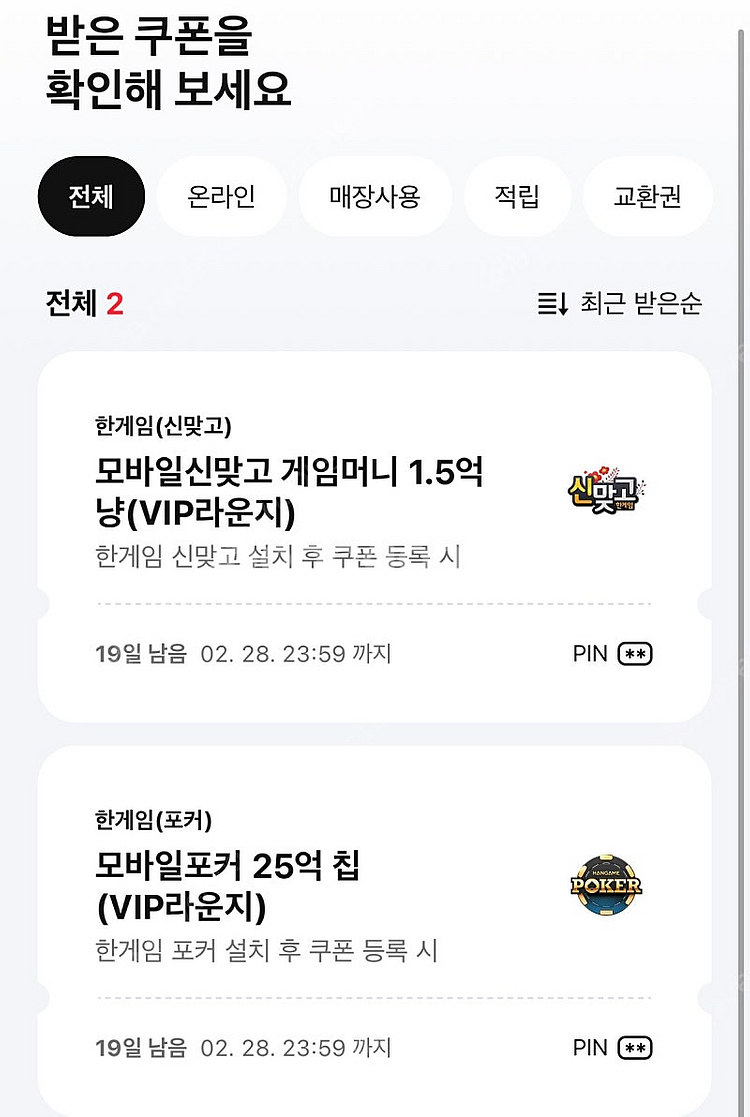
Task: Switch to the 온라인 coupon tab
Action: tap(222, 196)
